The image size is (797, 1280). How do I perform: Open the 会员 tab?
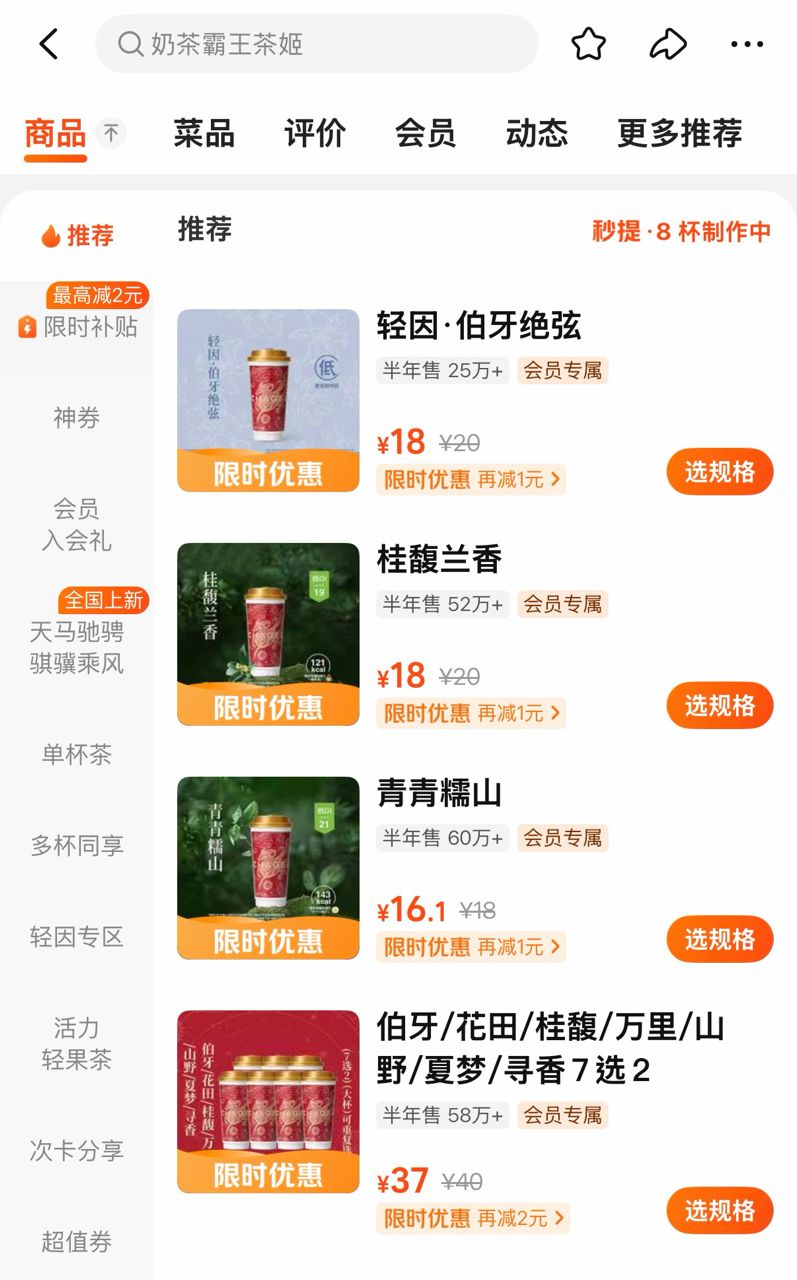pos(425,133)
